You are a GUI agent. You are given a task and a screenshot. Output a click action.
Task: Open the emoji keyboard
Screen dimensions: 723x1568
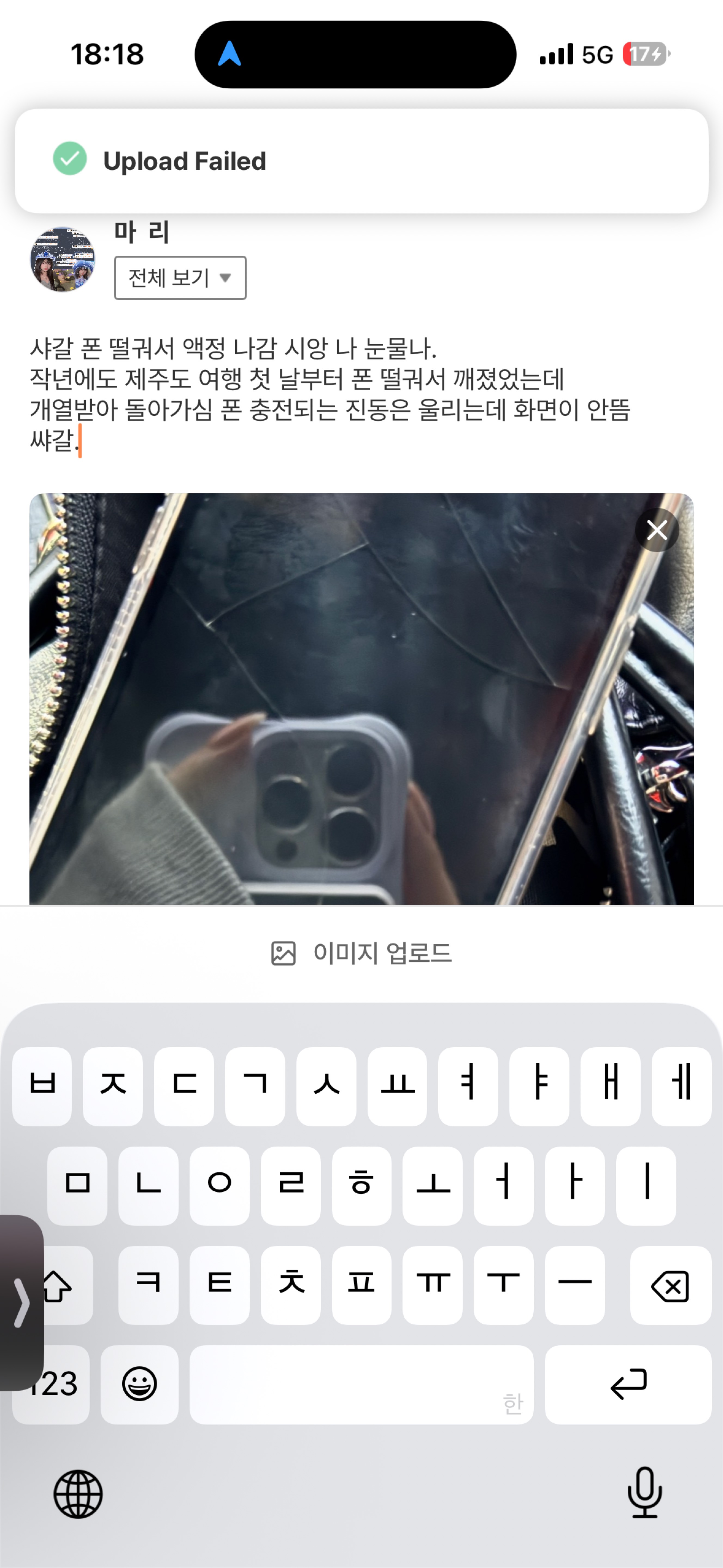tap(139, 1384)
